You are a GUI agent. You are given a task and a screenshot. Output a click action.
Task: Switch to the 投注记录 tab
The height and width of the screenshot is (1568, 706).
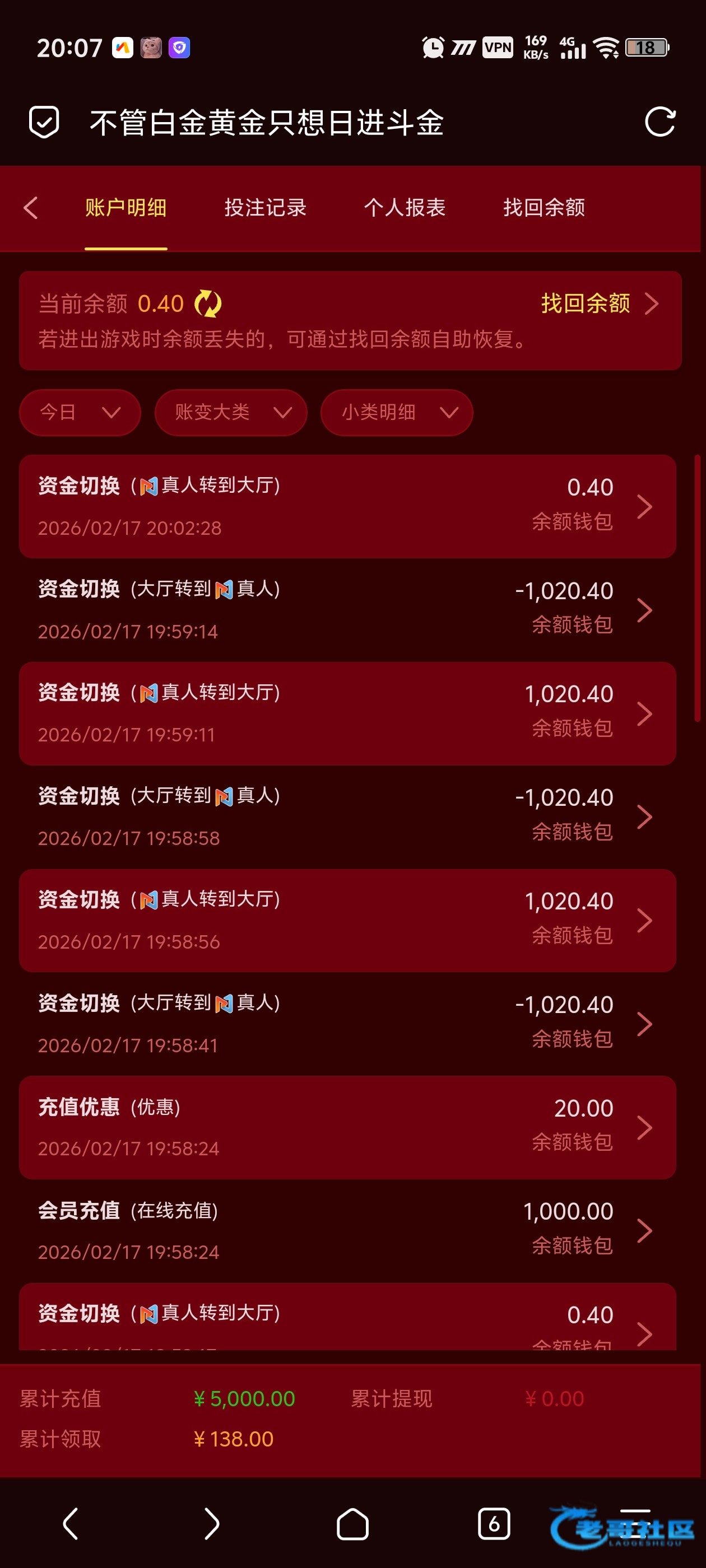(x=265, y=208)
